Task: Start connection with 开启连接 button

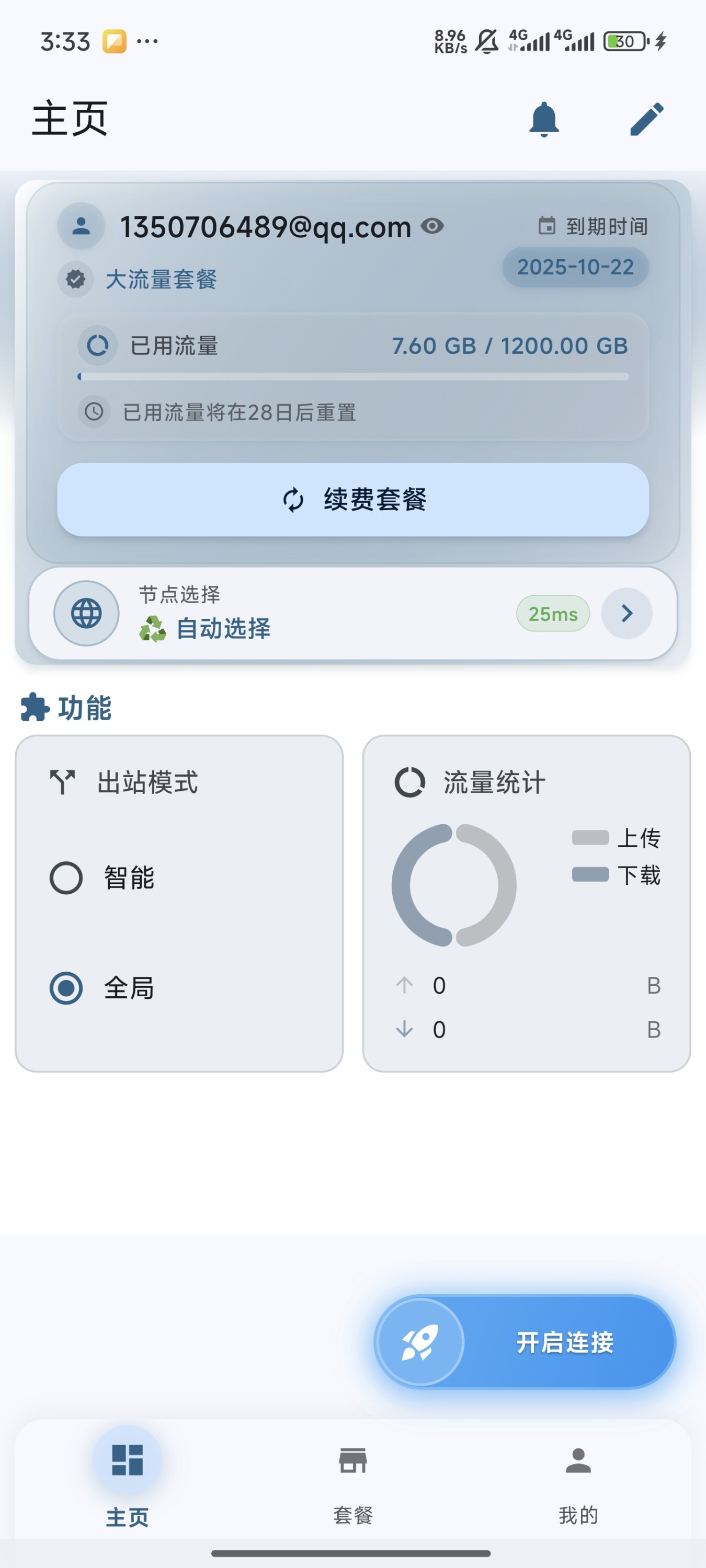Action: (525, 1342)
